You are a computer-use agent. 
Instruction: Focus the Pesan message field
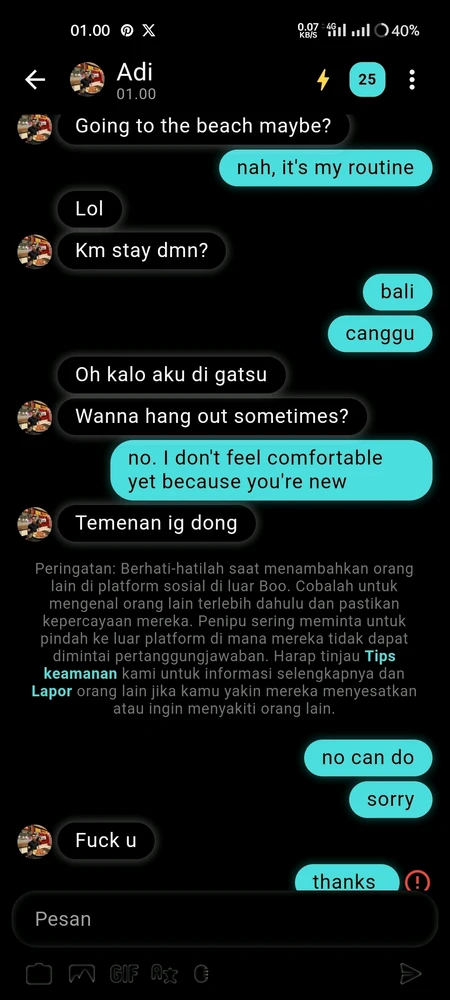point(225,919)
